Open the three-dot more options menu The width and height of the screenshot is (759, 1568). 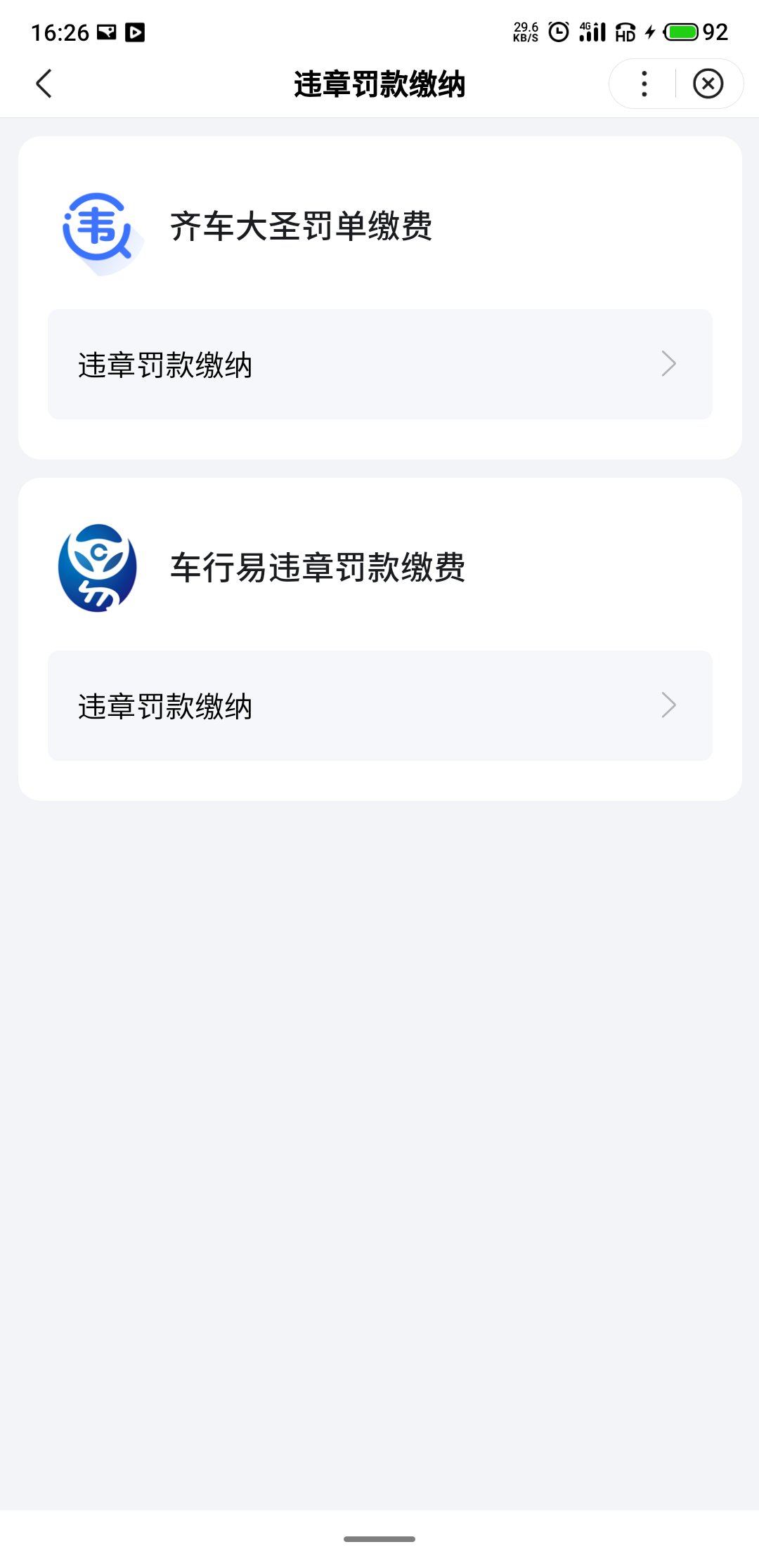644,84
